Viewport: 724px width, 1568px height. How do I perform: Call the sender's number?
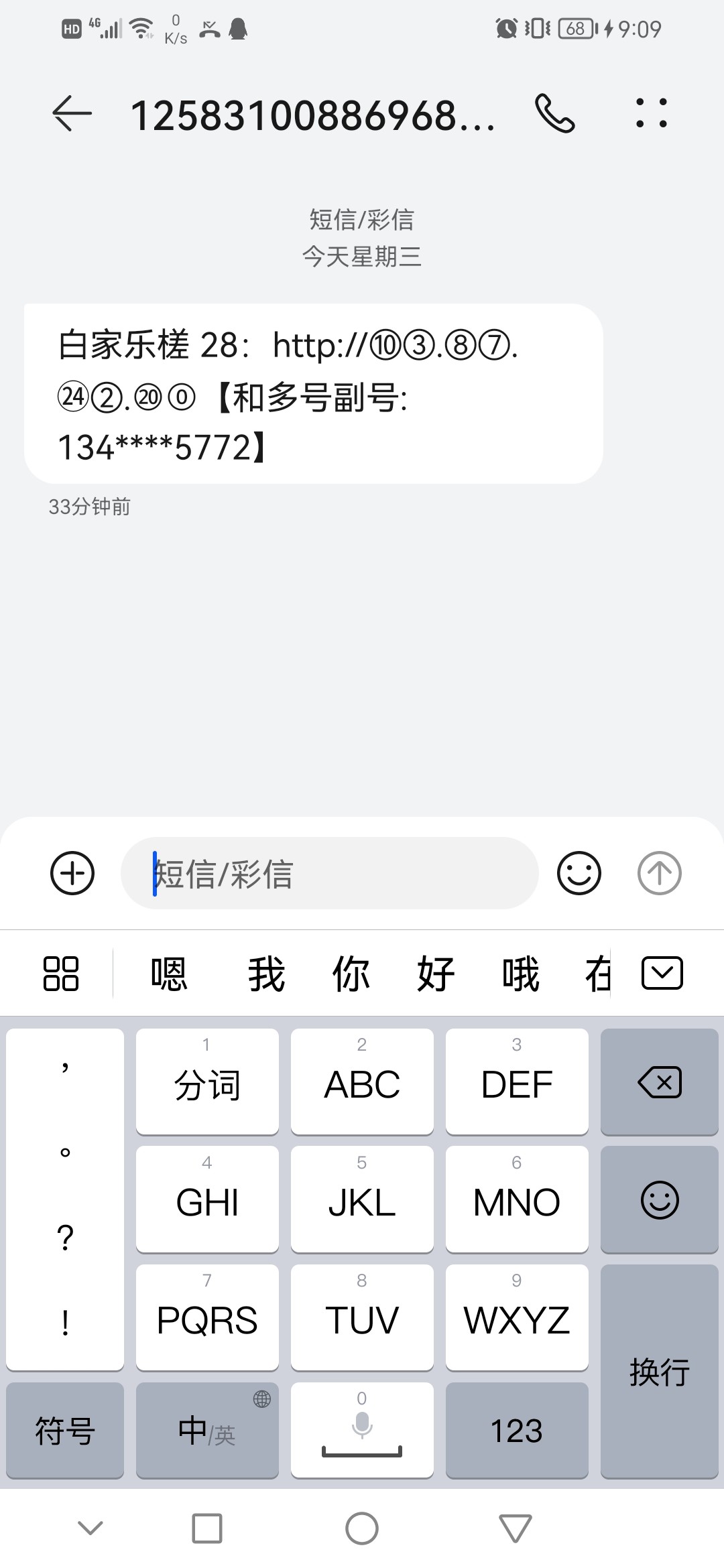click(x=554, y=113)
